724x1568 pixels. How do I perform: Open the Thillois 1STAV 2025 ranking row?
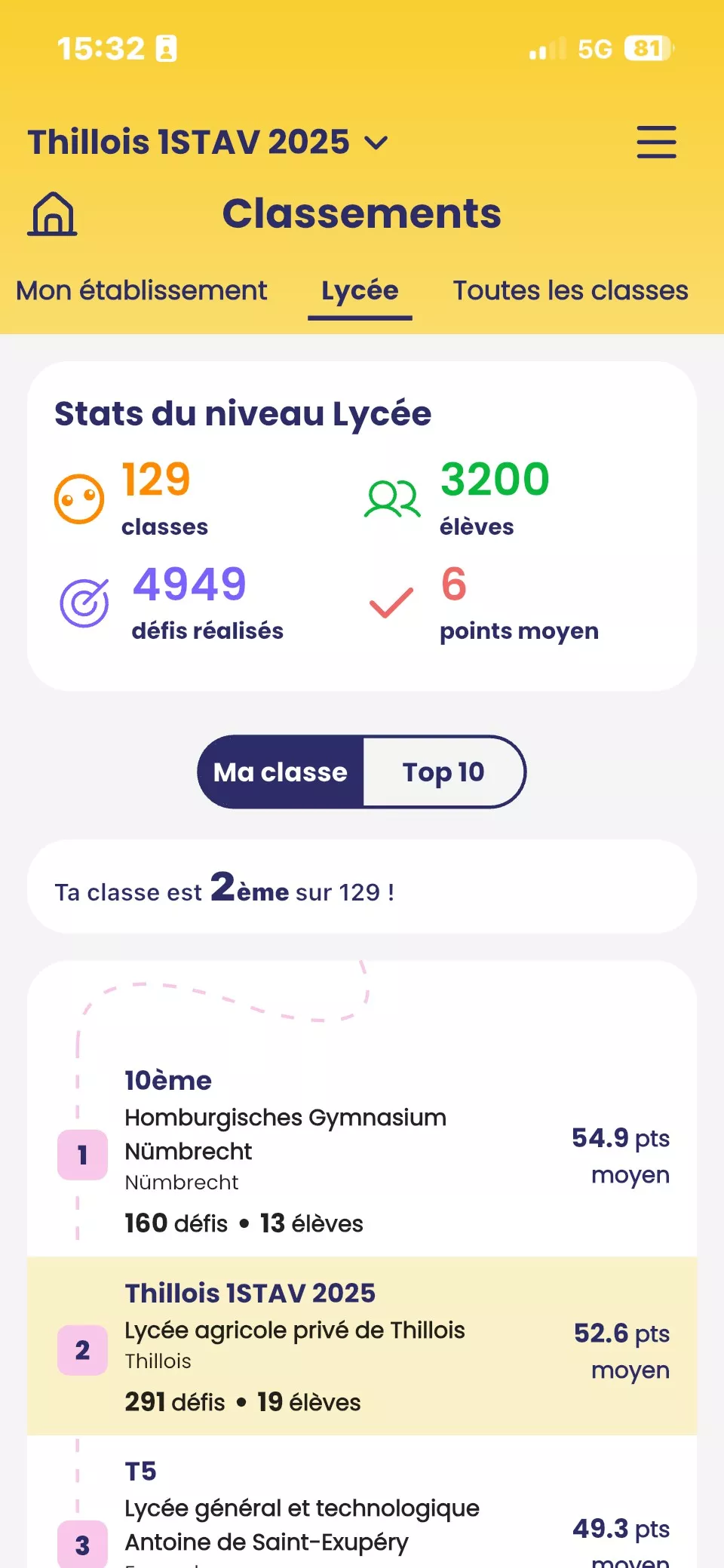(362, 1346)
